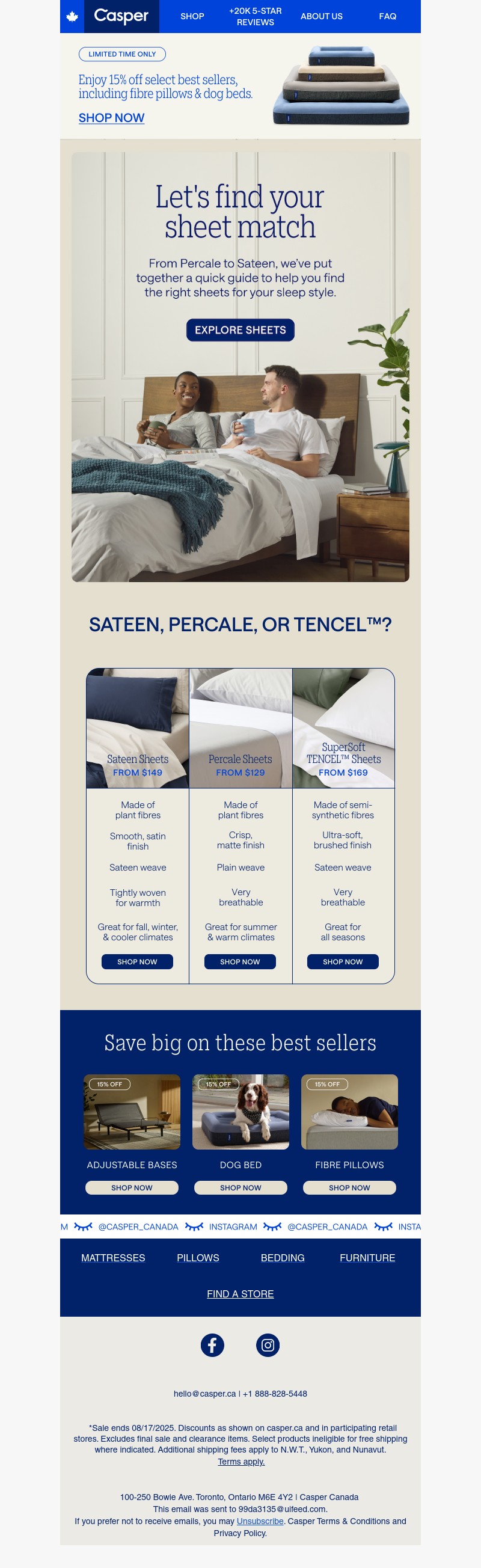The image size is (481, 1568).
Task: Go to About Us in header
Action: click(321, 16)
